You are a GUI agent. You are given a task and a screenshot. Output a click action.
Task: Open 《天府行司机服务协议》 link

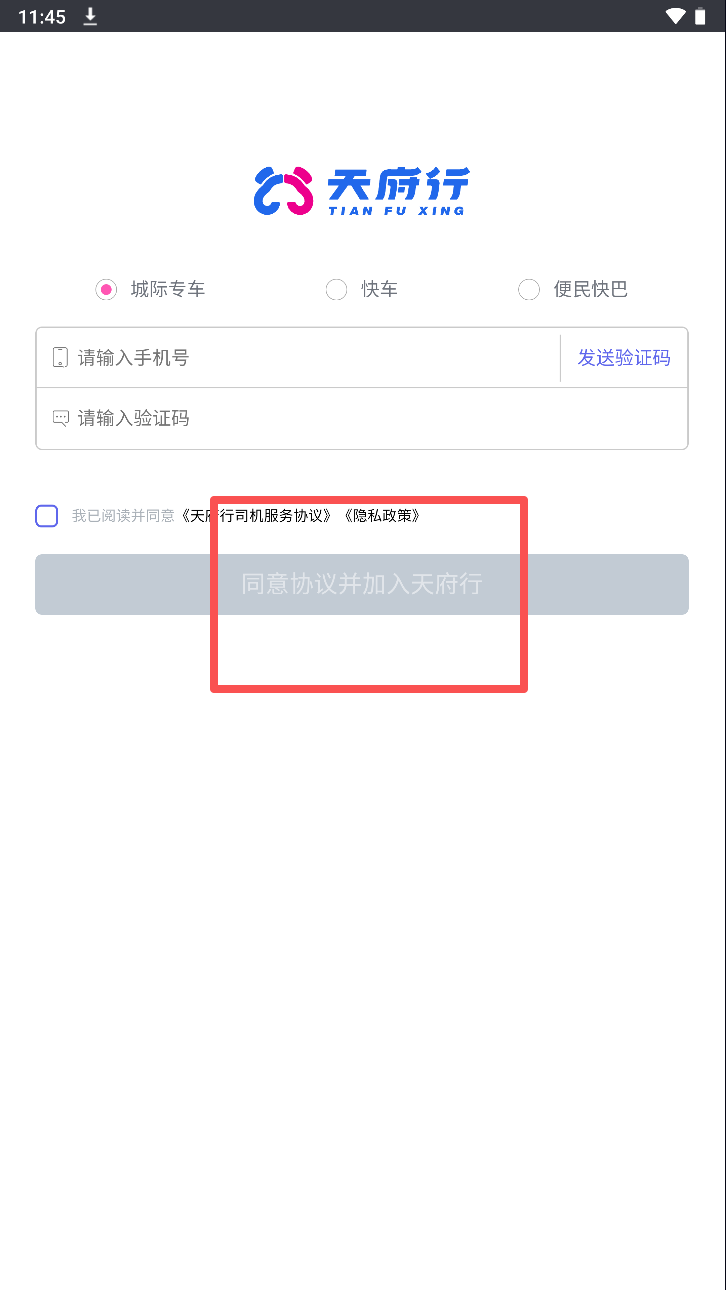coord(256,516)
